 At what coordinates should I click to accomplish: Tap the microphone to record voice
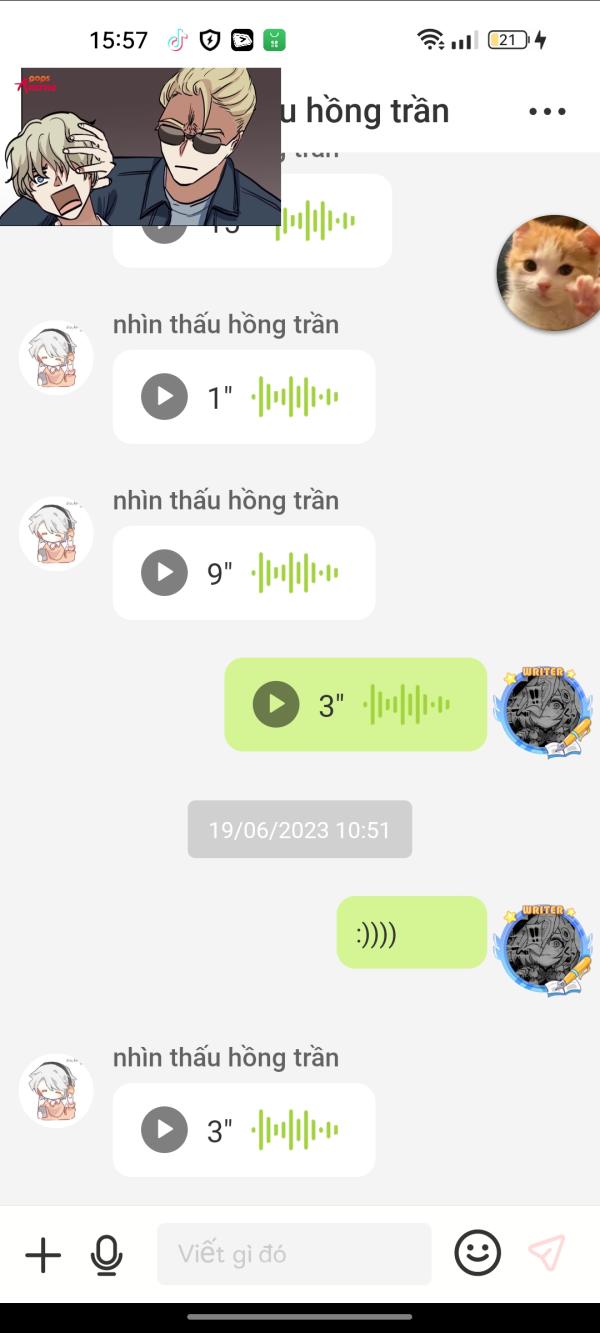point(106,1254)
